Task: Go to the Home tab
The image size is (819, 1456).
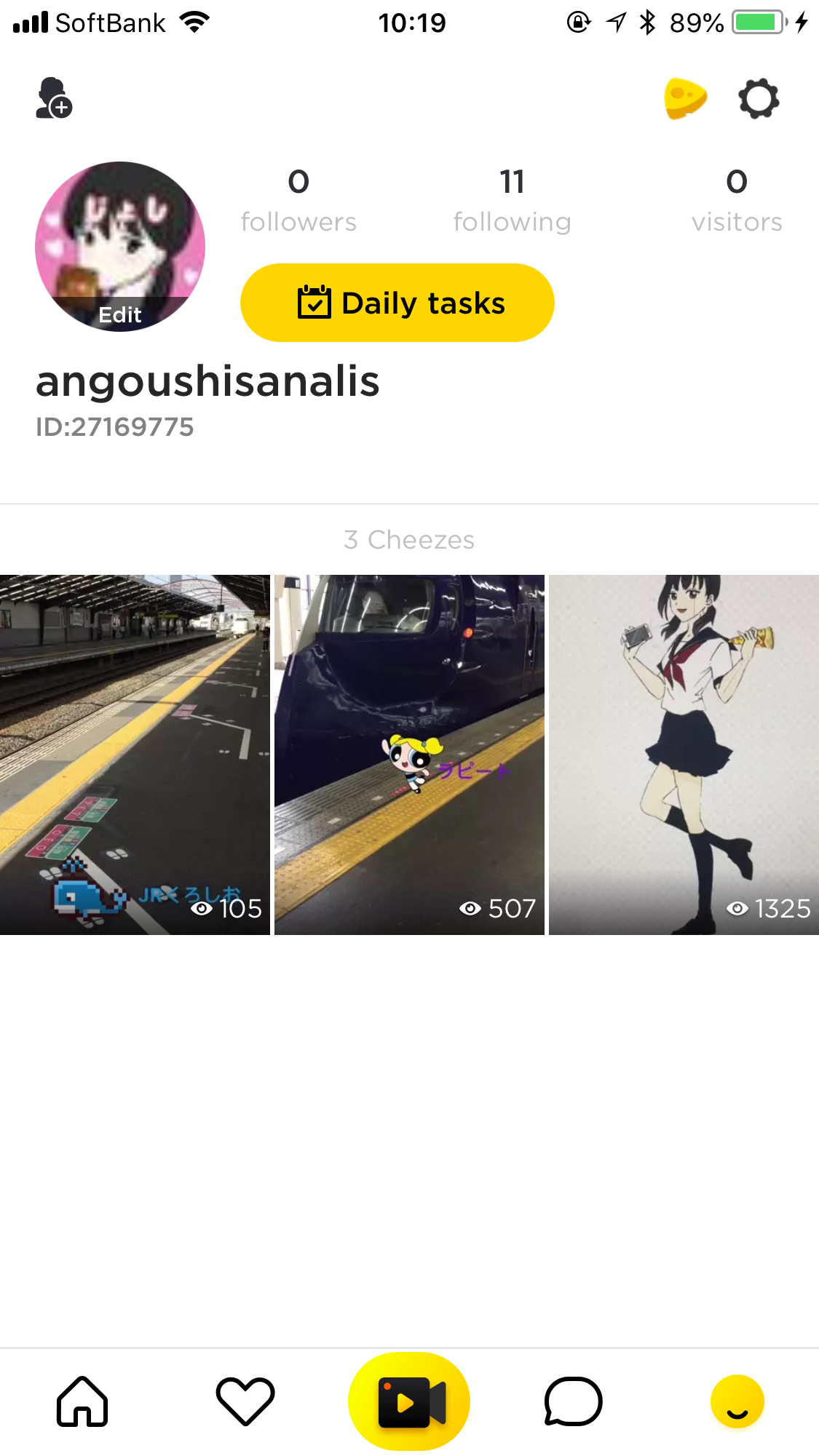Action: [x=82, y=1401]
